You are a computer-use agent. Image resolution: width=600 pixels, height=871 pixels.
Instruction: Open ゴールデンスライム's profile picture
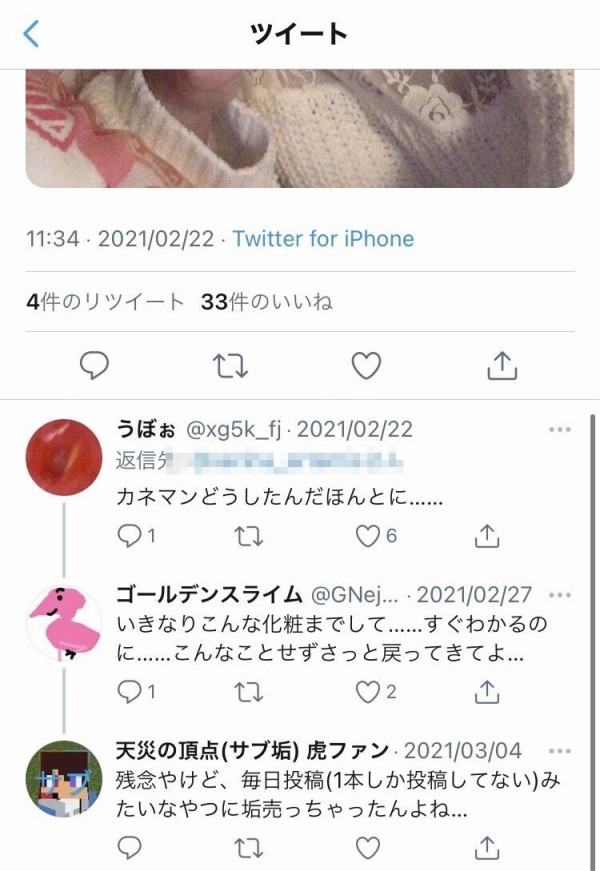pyautogui.click(x=64, y=623)
